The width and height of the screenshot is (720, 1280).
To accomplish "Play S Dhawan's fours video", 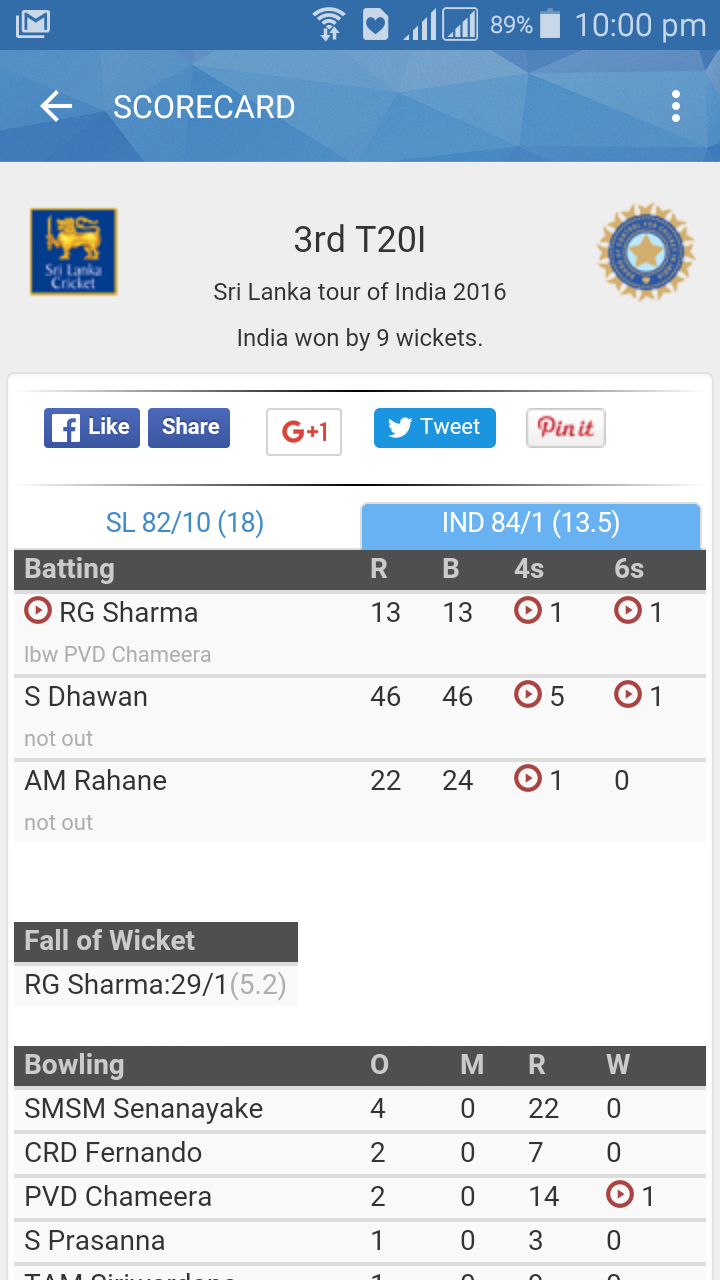I will tap(528, 695).
